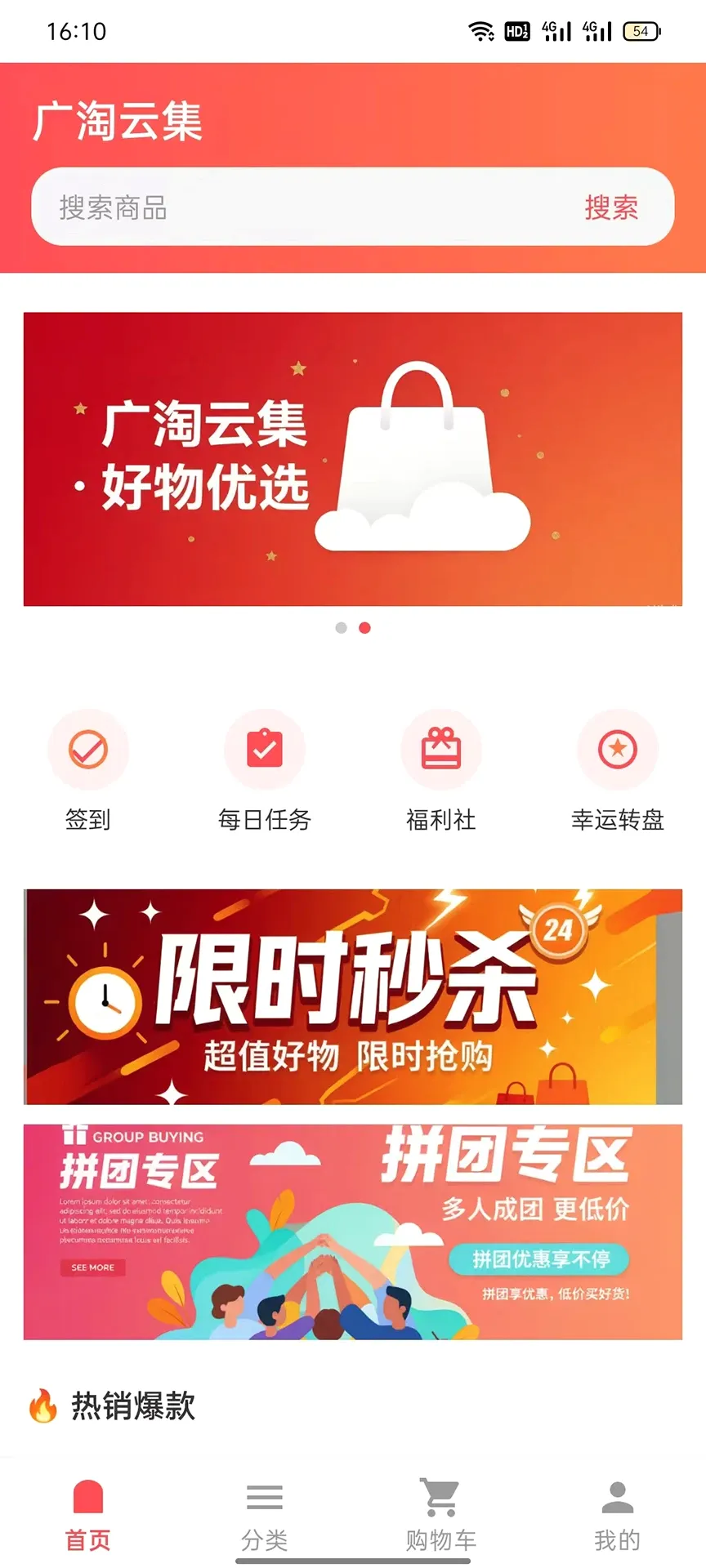Tap the red 搜索 button

[611, 207]
